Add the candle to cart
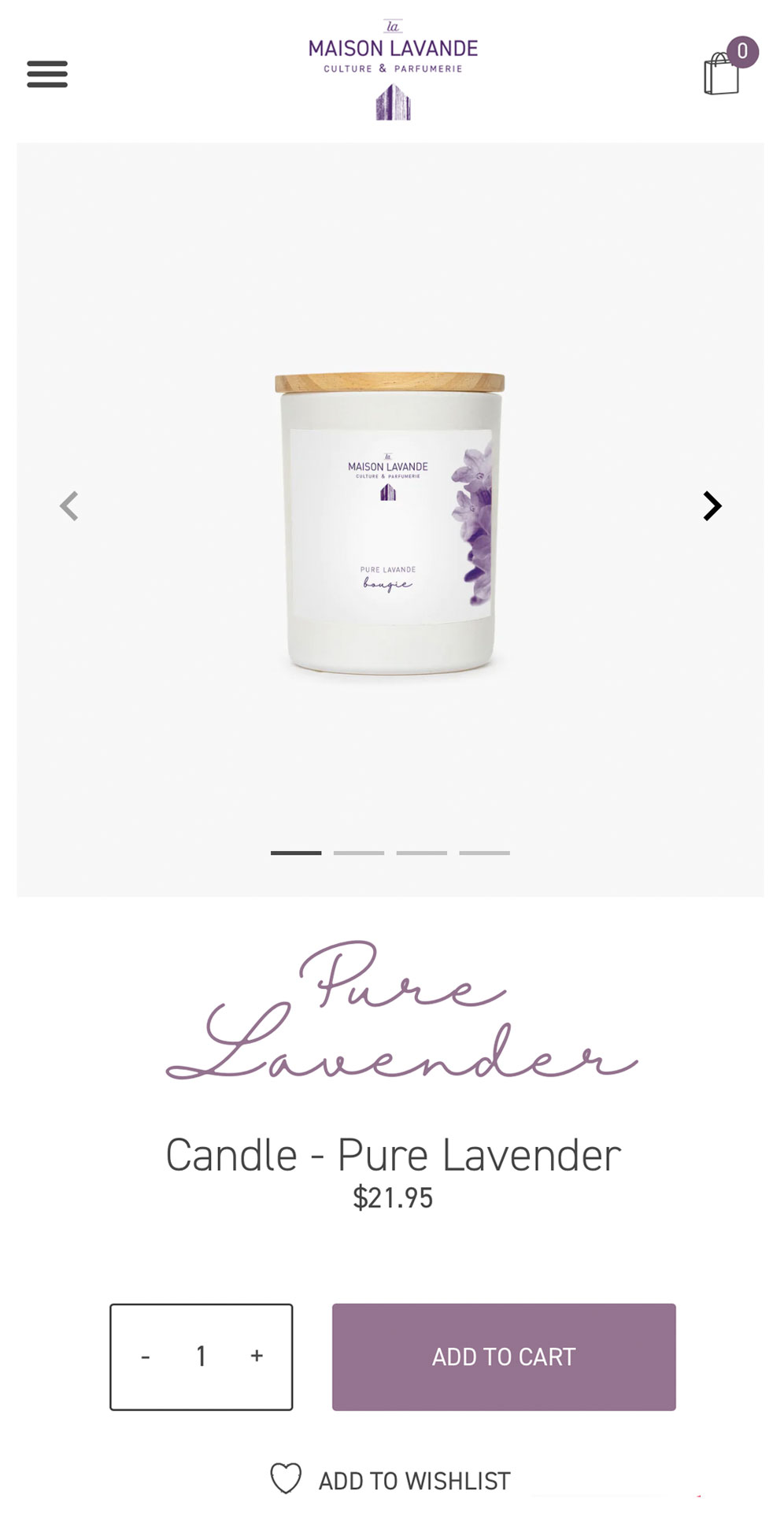Viewport: 784px width, 1521px height. 504,1356
